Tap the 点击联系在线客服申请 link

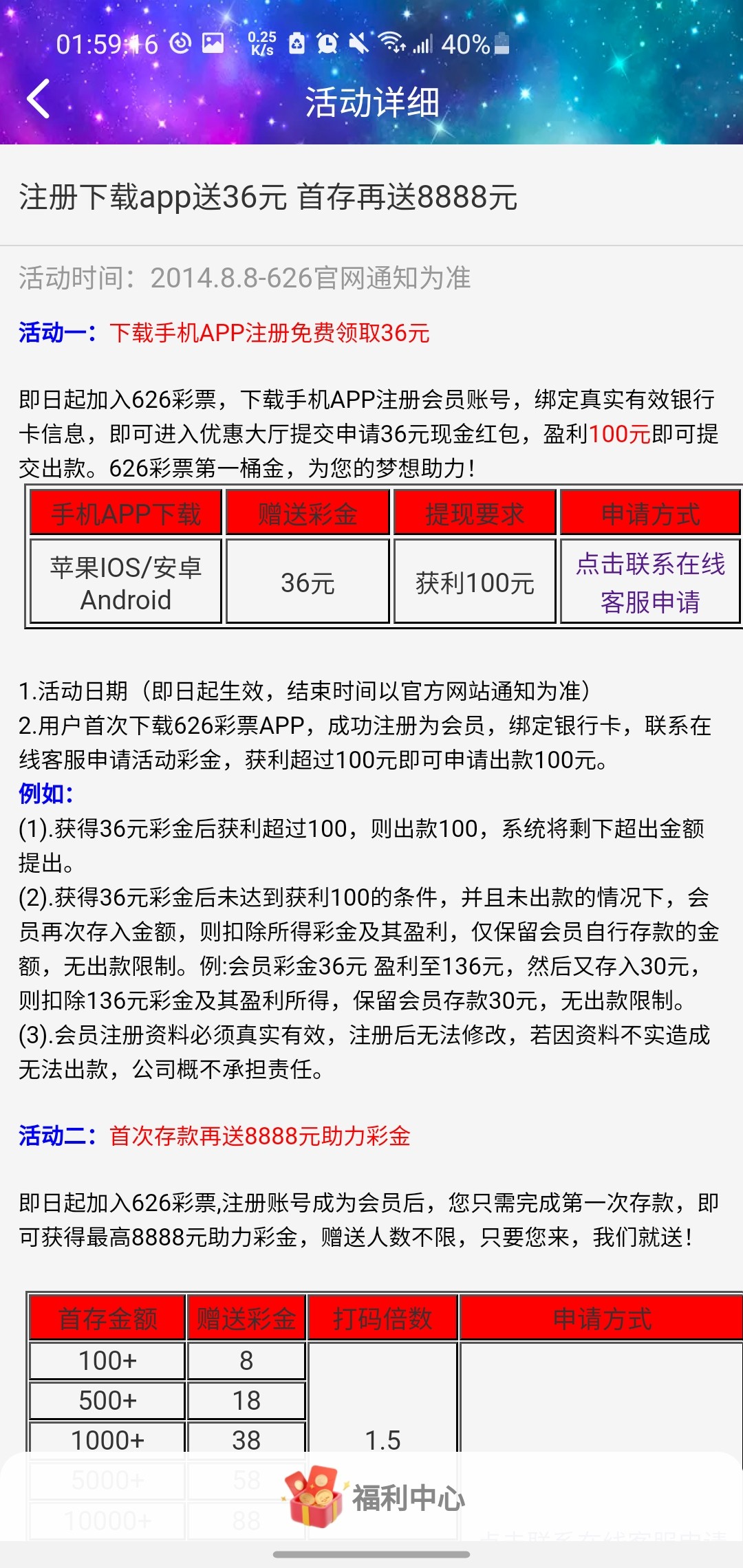point(650,582)
